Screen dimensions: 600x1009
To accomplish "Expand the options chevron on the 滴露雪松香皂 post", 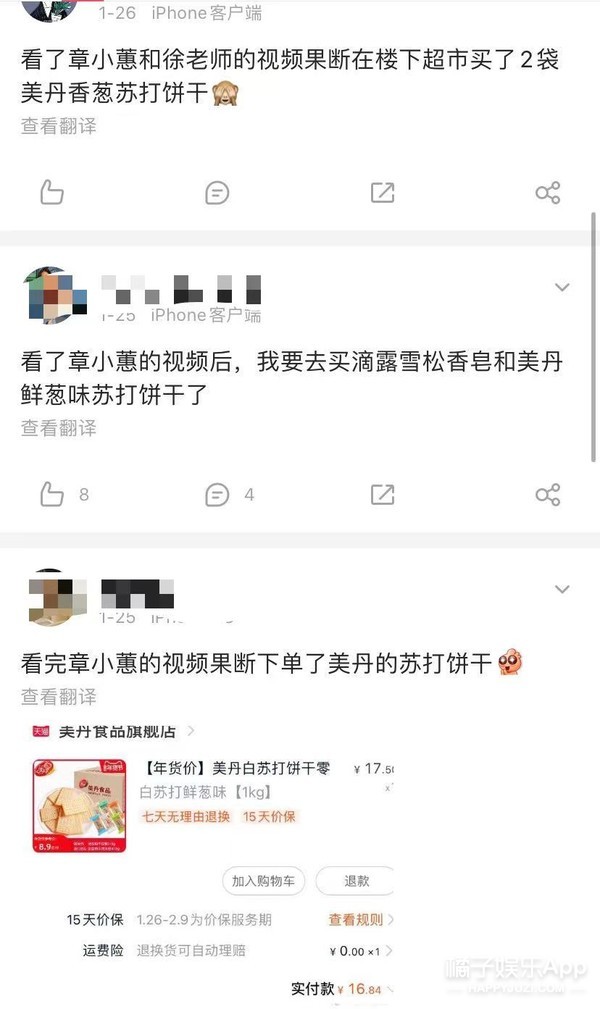I will click(562, 288).
